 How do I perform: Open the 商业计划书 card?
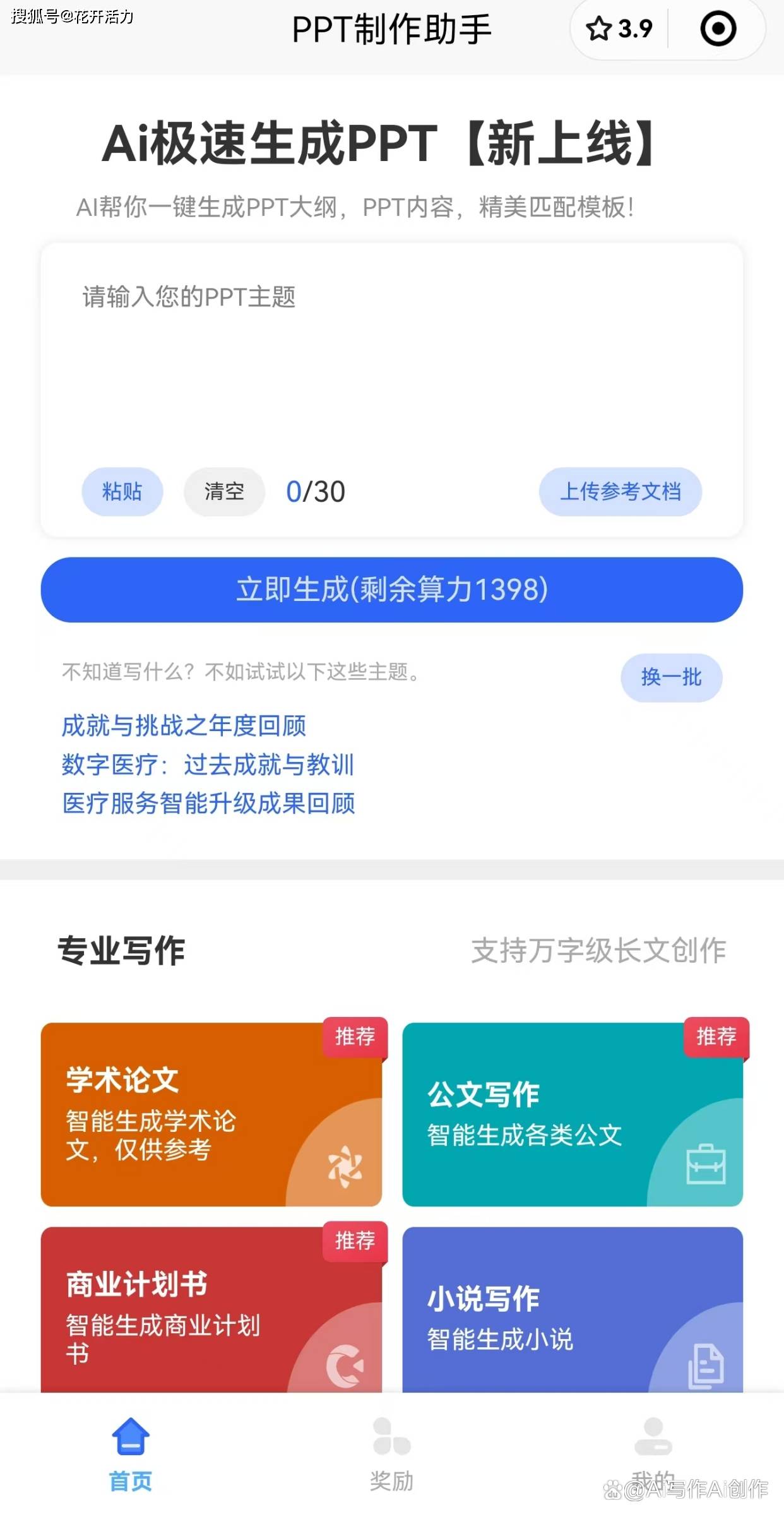211,1310
